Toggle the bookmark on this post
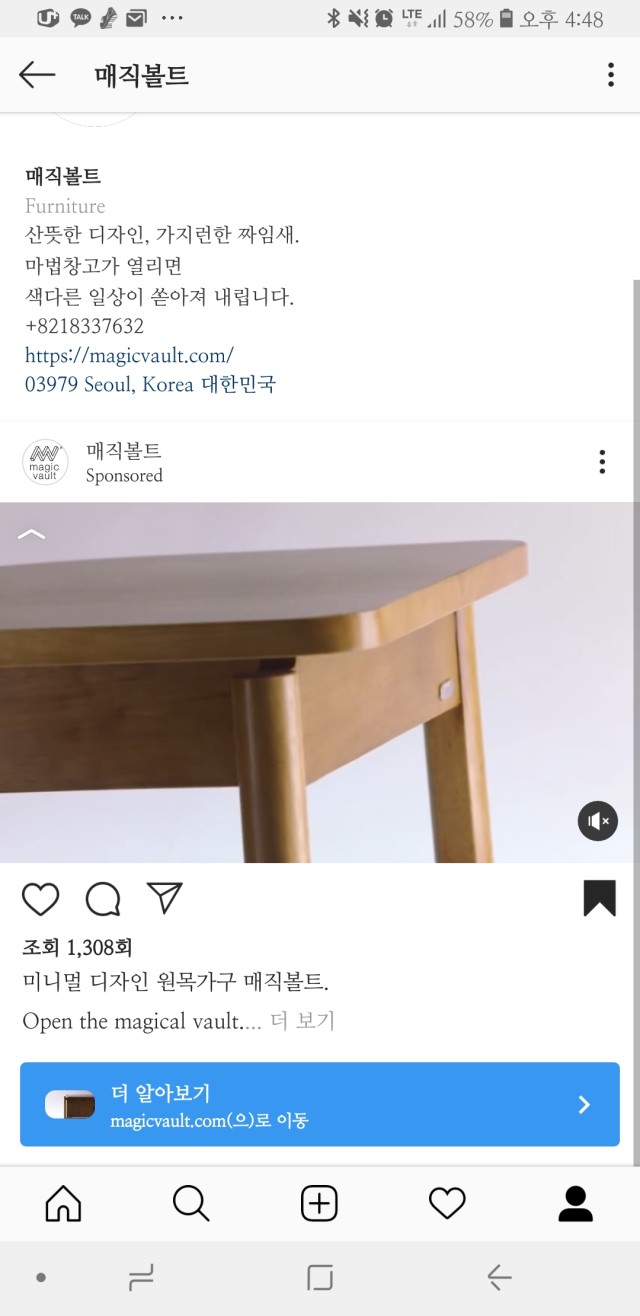Image resolution: width=640 pixels, height=1316 pixels. 599,898
